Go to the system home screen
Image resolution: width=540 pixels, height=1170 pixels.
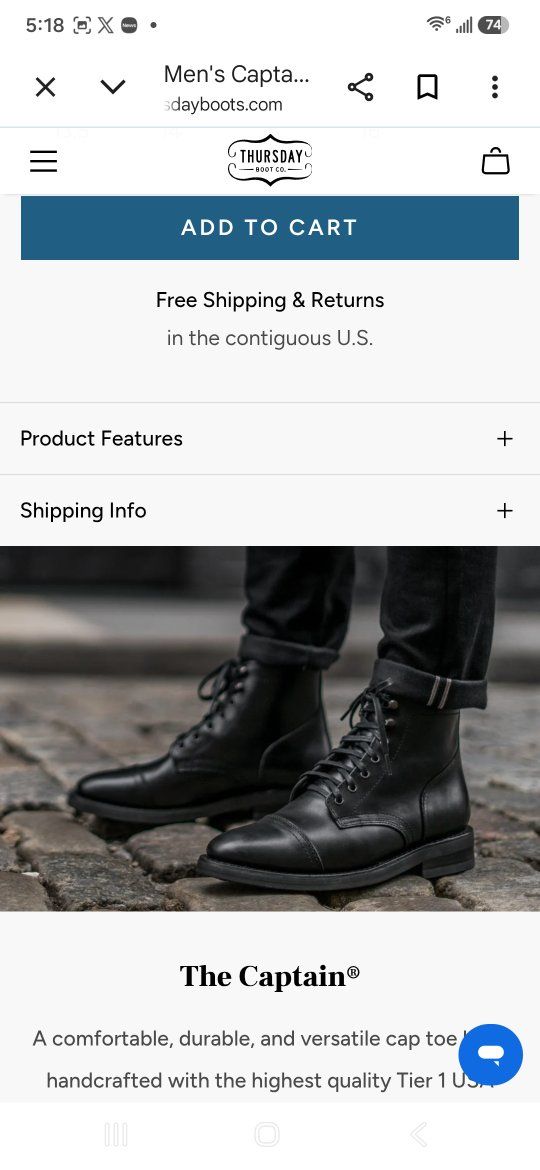point(267,1135)
